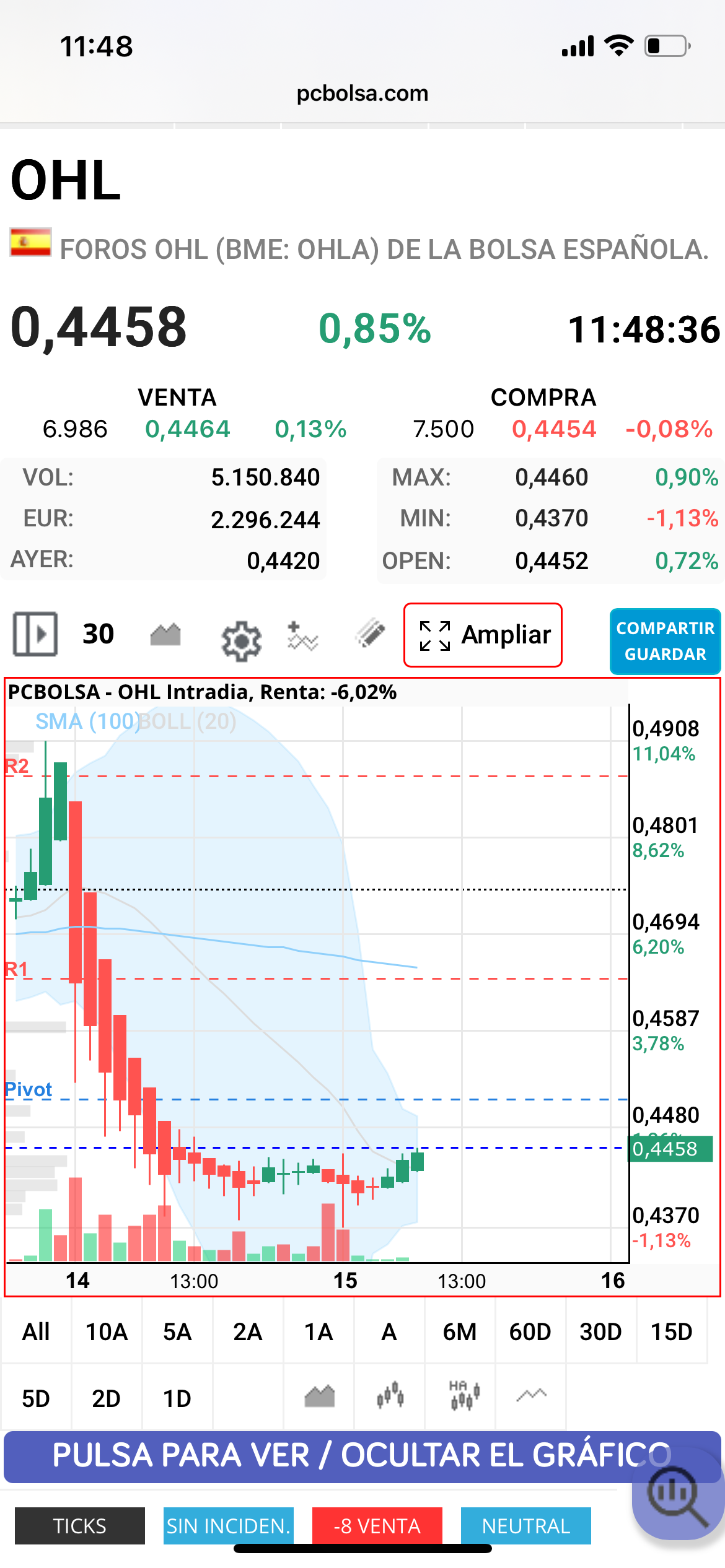Viewport: 725px width, 1568px height.
Task: Tap the Compartir Guardar button
Action: (x=665, y=641)
